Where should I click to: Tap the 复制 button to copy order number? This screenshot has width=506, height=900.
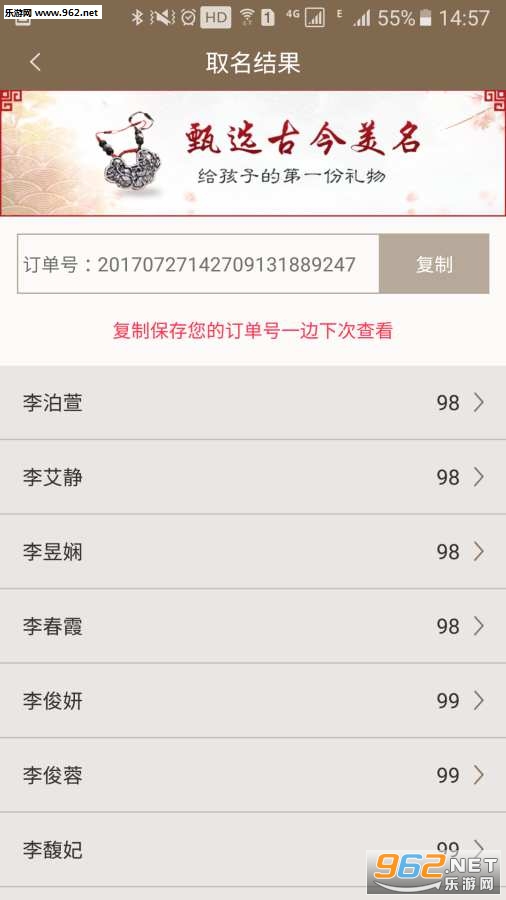tap(434, 264)
